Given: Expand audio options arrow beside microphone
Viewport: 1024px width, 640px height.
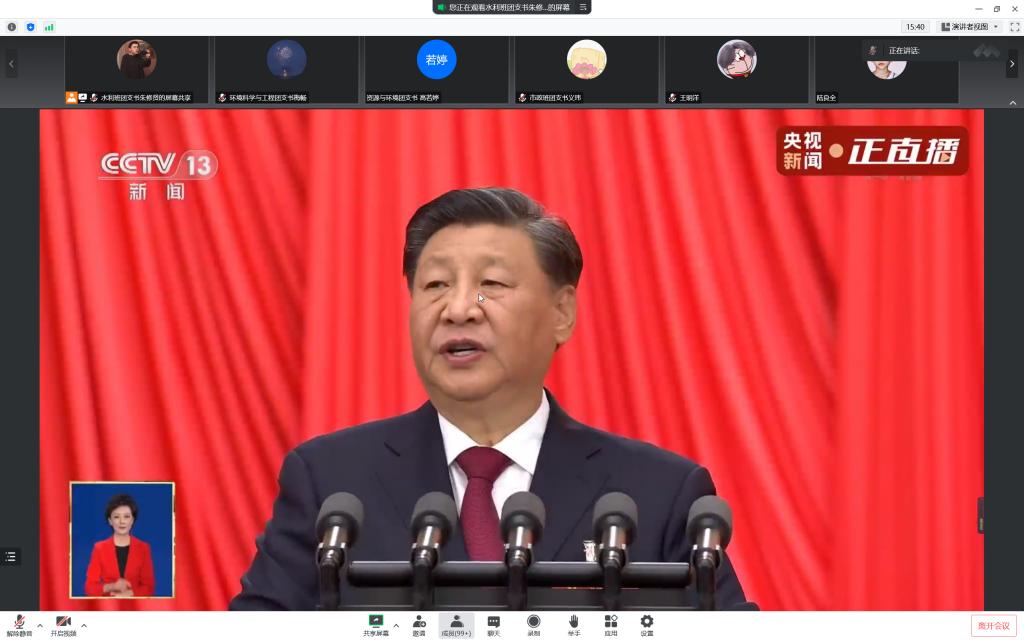Looking at the screenshot, I should pyautogui.click(x=40, y=626).
